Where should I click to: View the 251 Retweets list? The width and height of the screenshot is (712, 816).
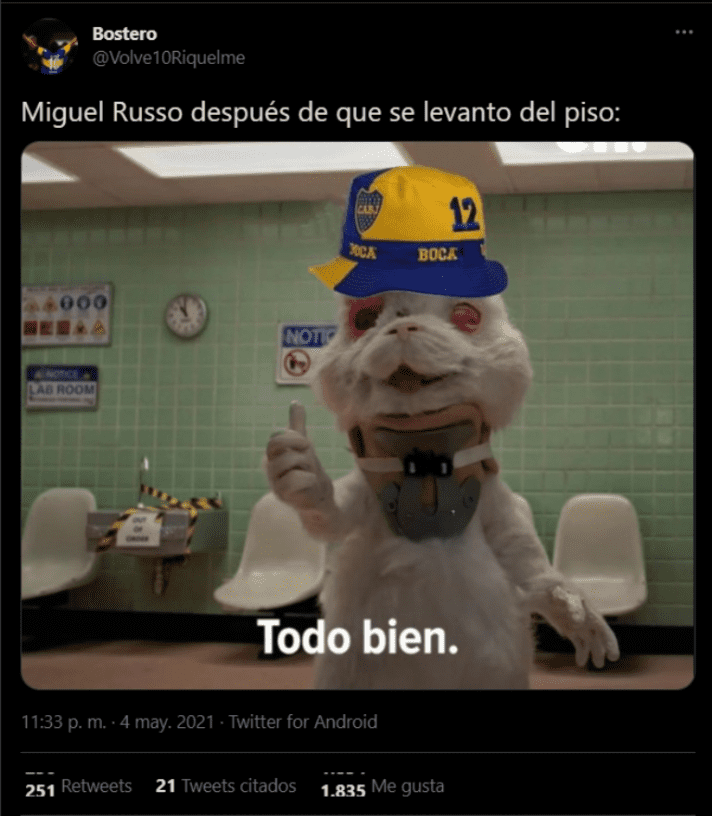click(x=76, y=786)
